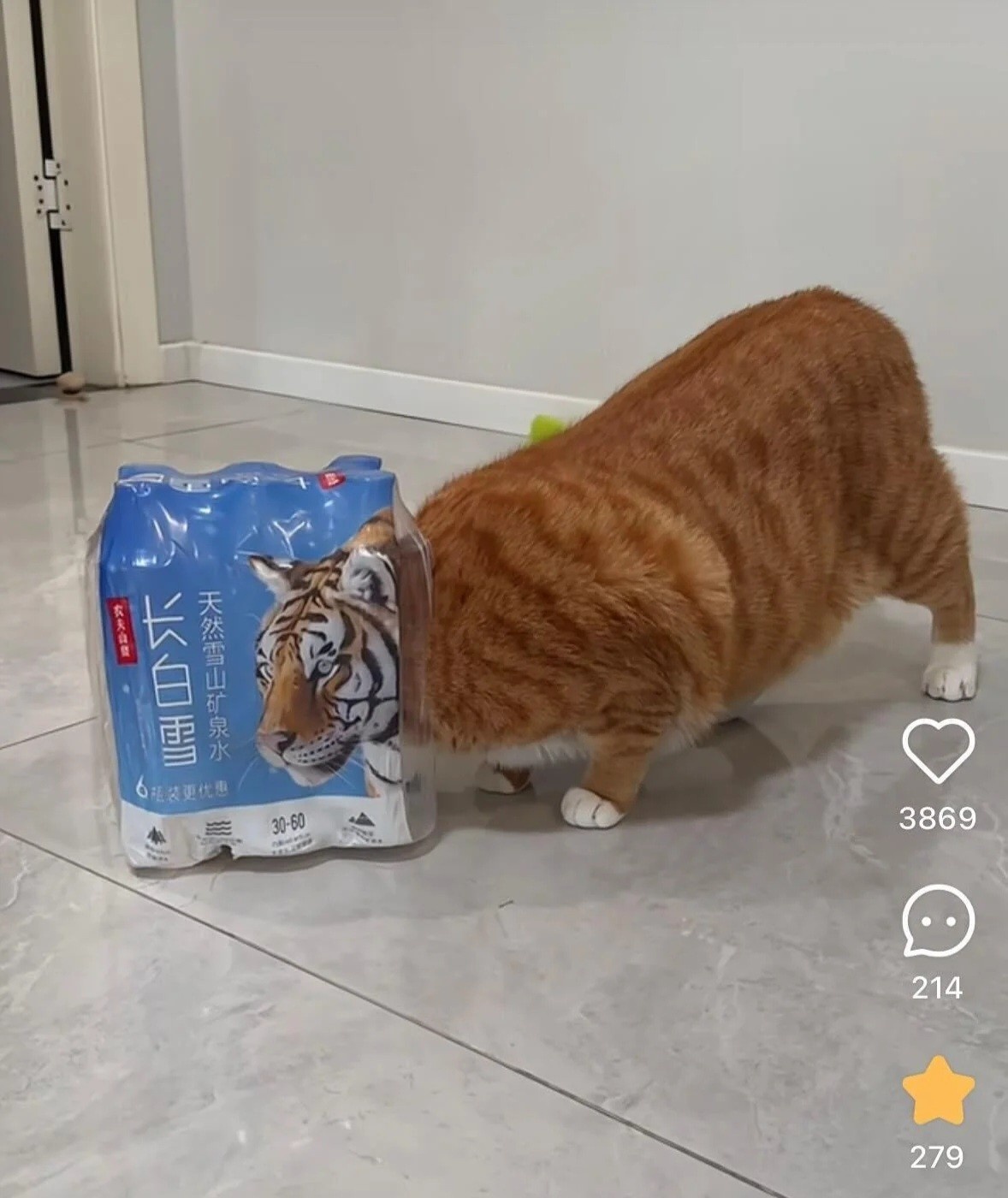
Task: Like this cat video
Action: (x=938, y=750)
